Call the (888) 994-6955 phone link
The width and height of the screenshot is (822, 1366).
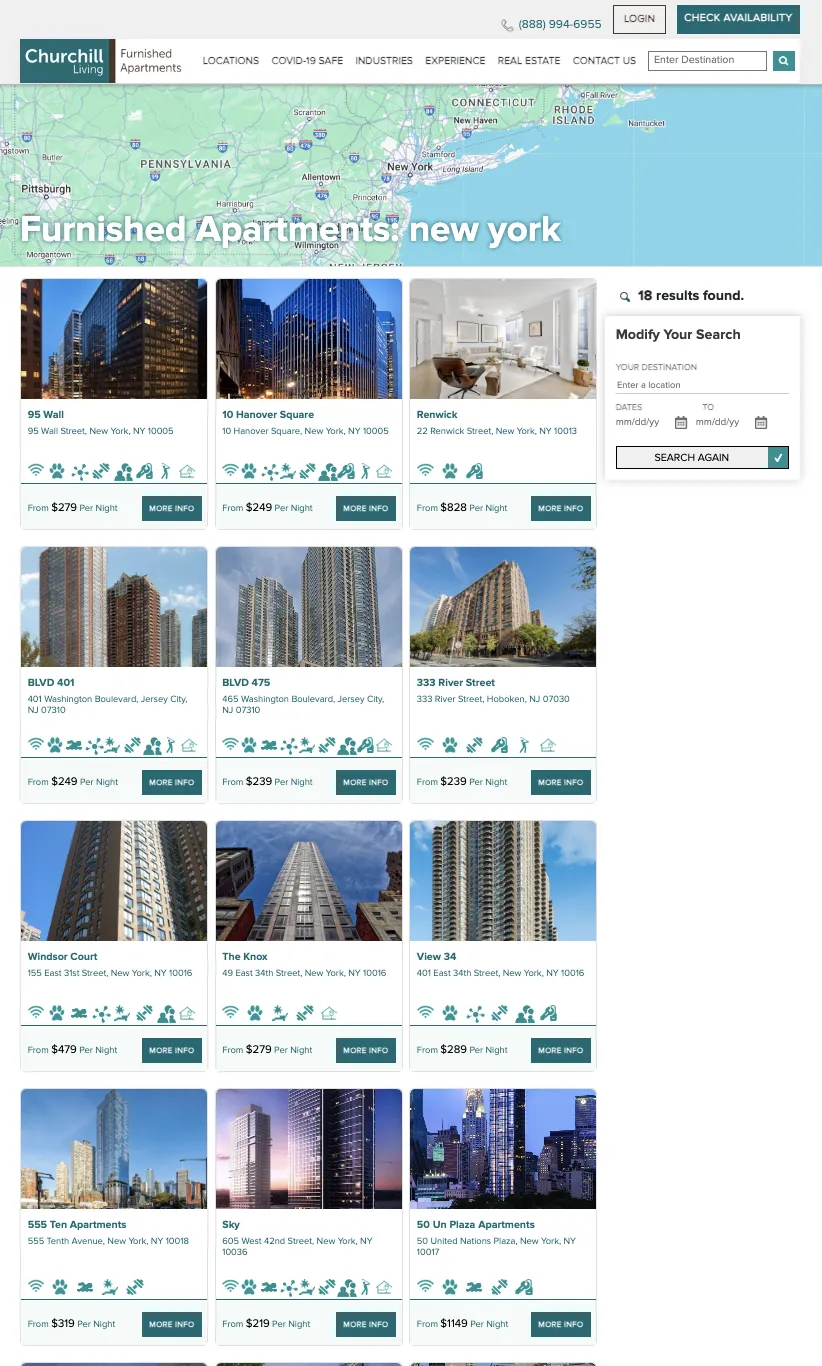559,24
